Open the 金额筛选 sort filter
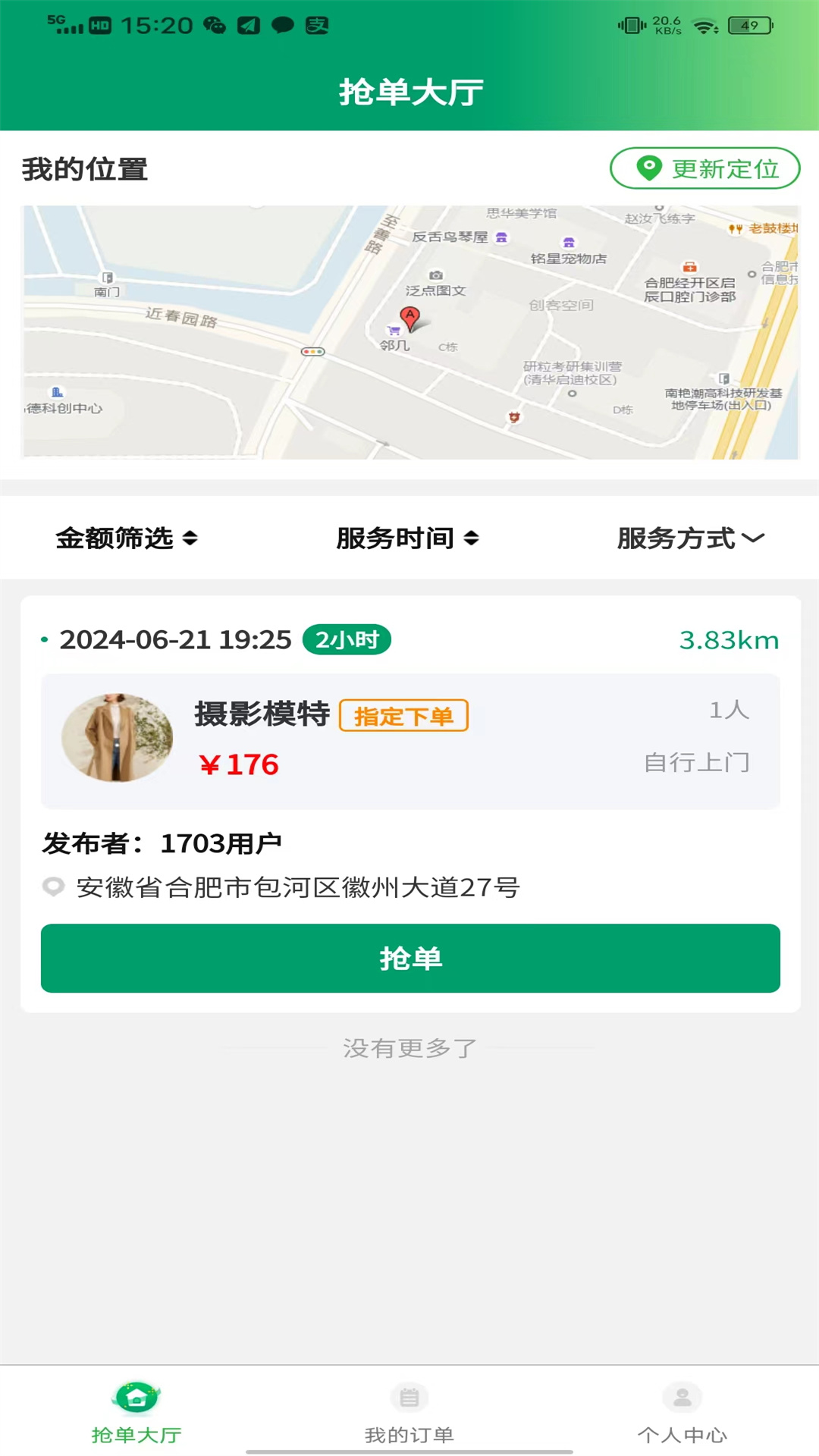Image resolution: width=819 pixels, height=1456 pixels. point(127,538)
